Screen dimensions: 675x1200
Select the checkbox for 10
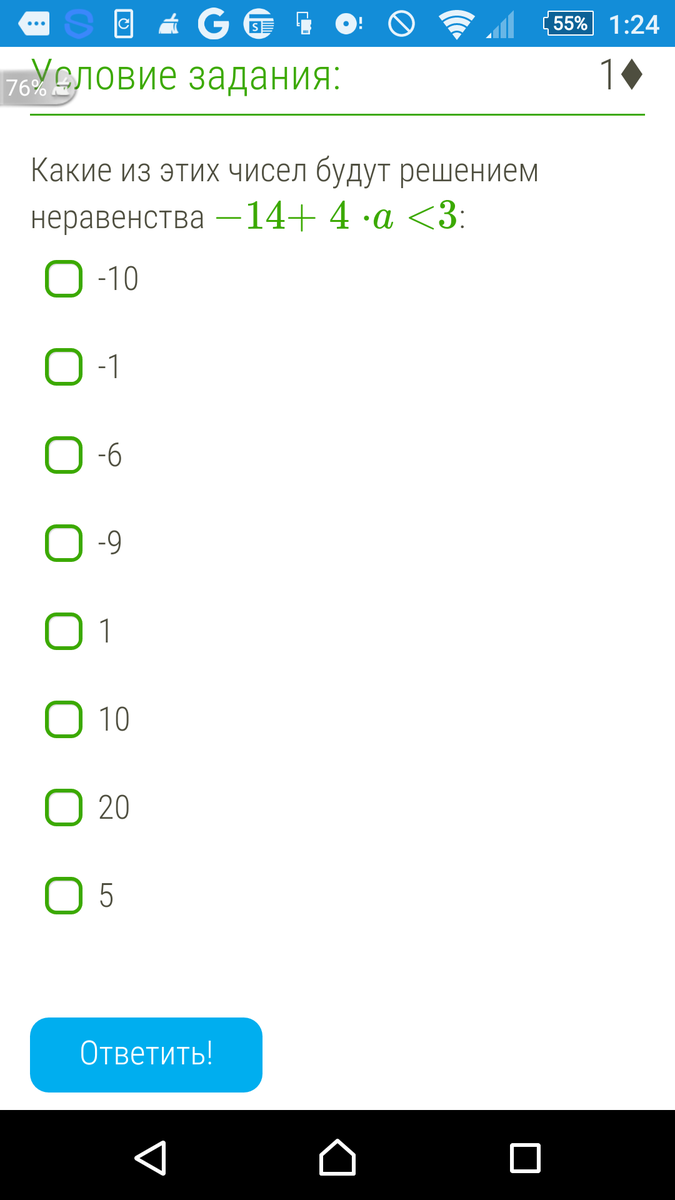(x=64, y=719)
